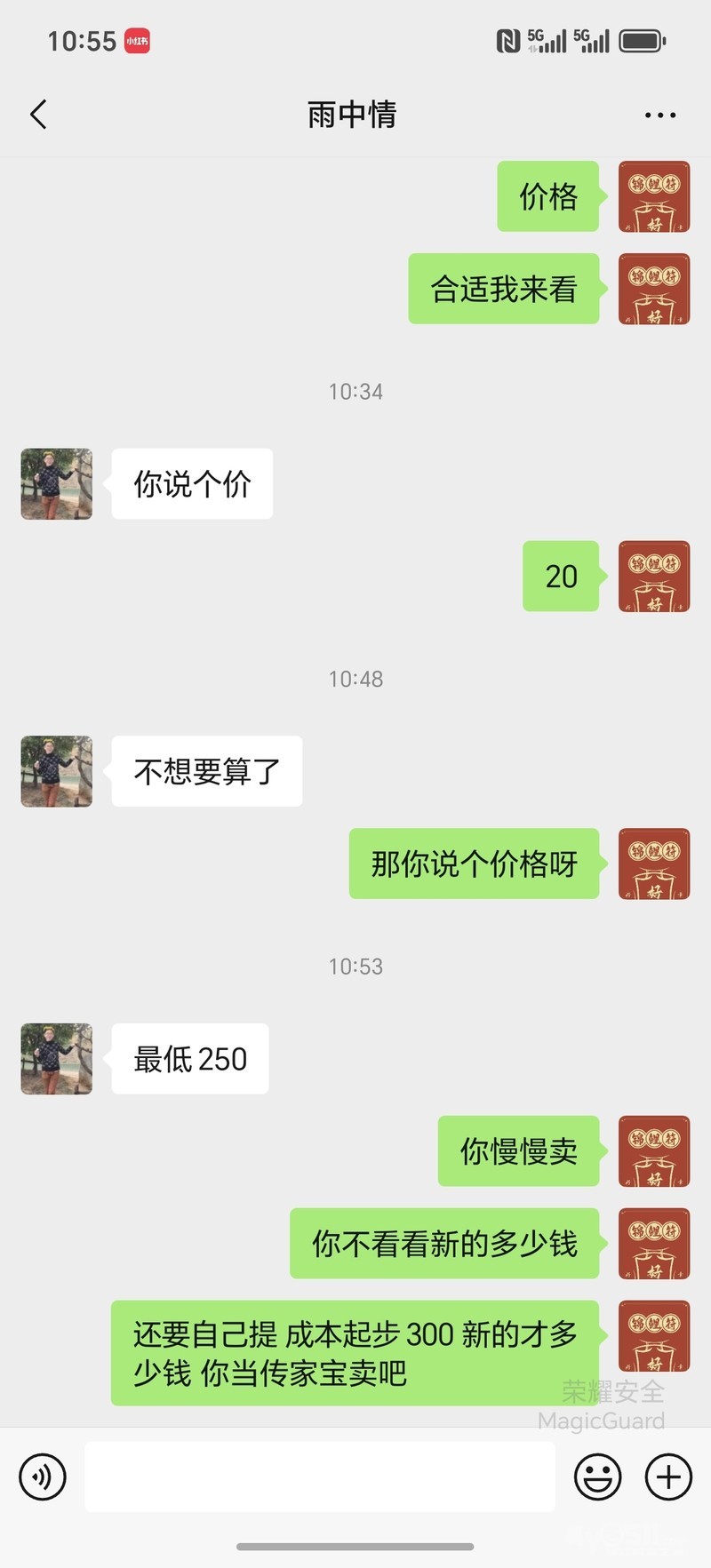
Task: Switch to voice message input
Action: click(x=43, y=1476)
